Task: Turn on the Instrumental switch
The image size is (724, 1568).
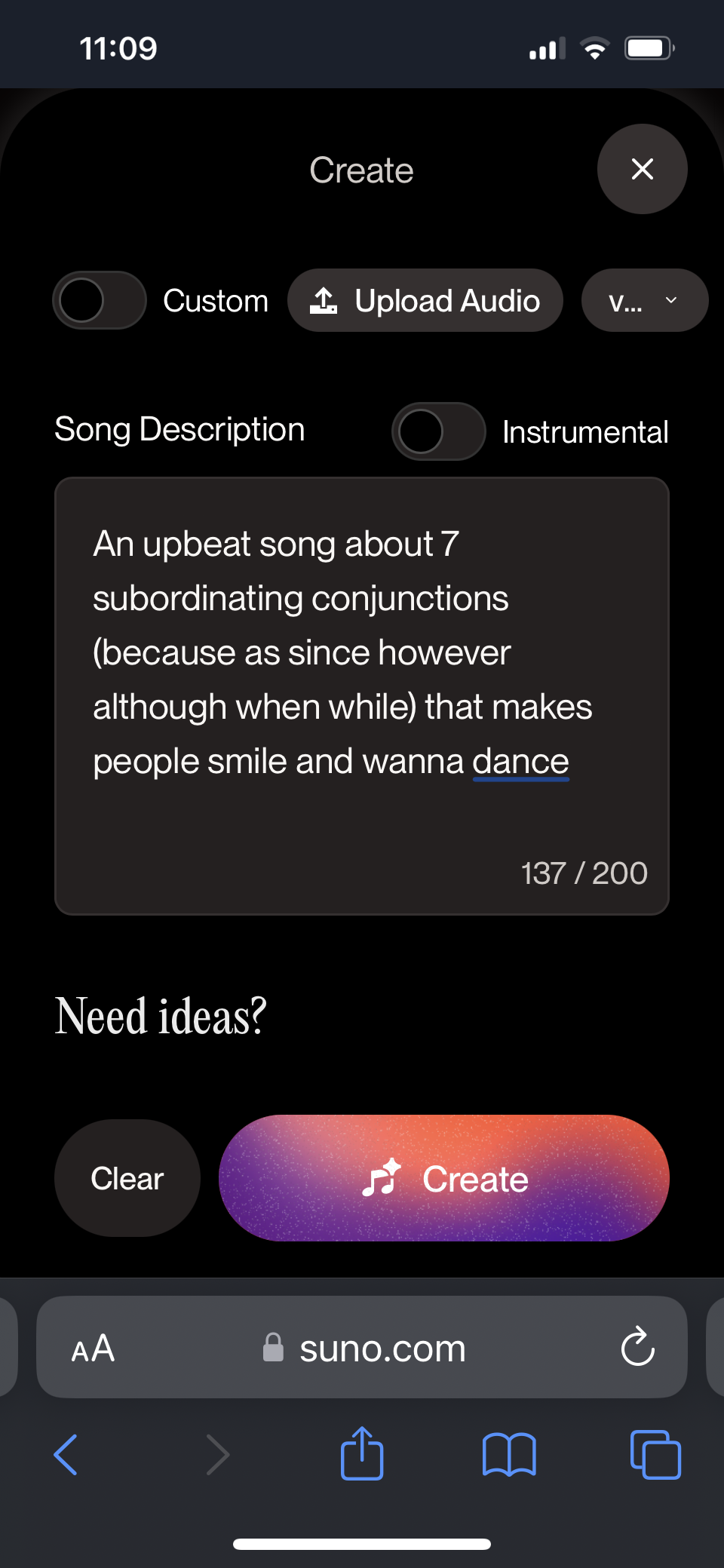Action: pos(438,431)
